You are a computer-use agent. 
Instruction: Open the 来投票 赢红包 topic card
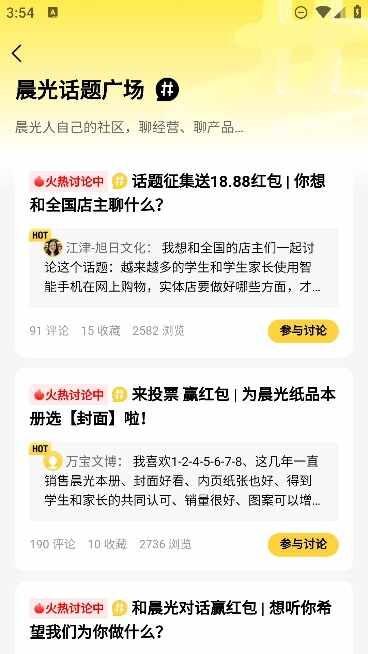(x=184, y=469)
